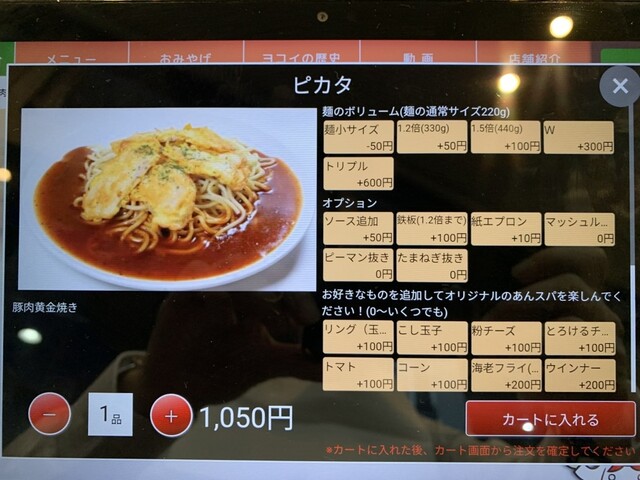Add 紙エプロン option for +10円
The height and width of the screenshot is (480, 640).
tap(505, 229)
